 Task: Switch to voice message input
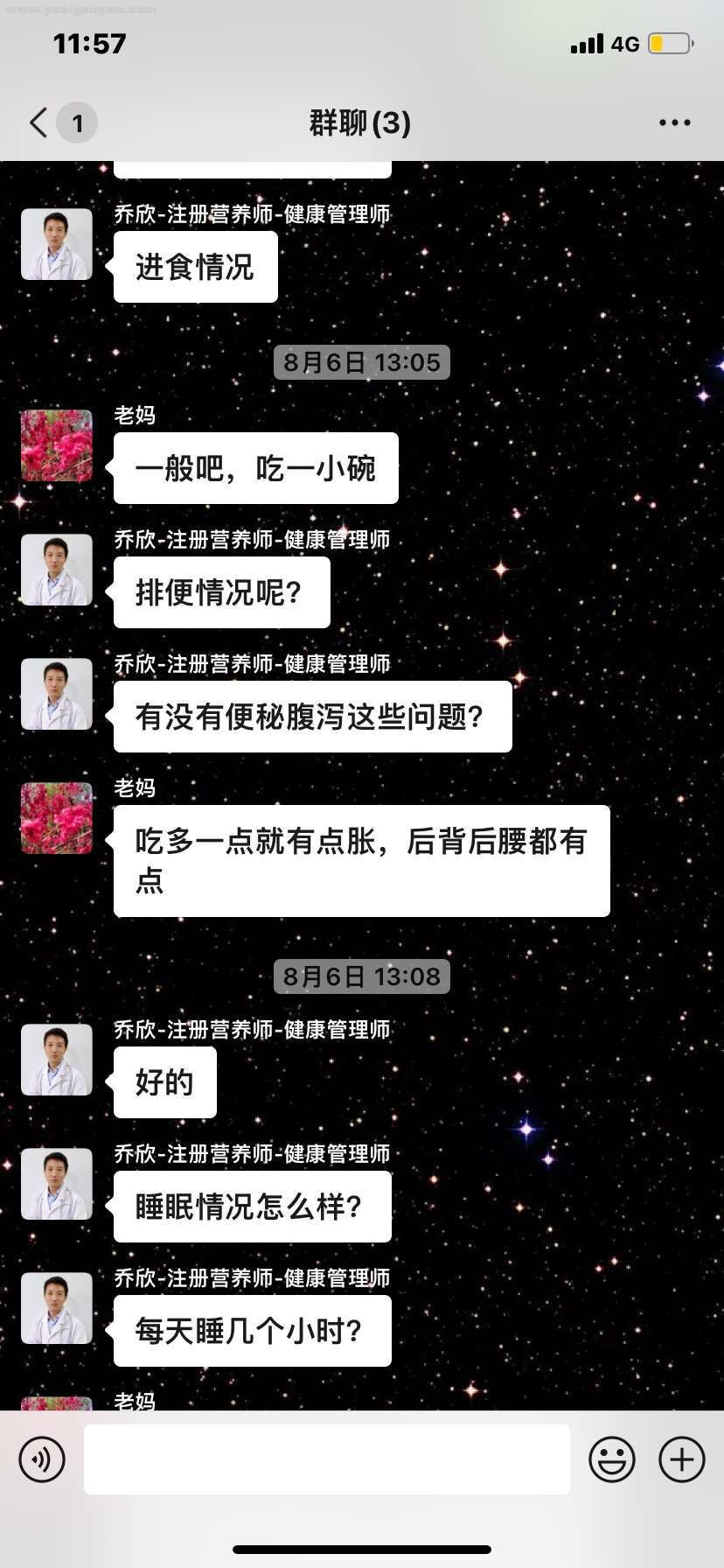point(42,1459)
